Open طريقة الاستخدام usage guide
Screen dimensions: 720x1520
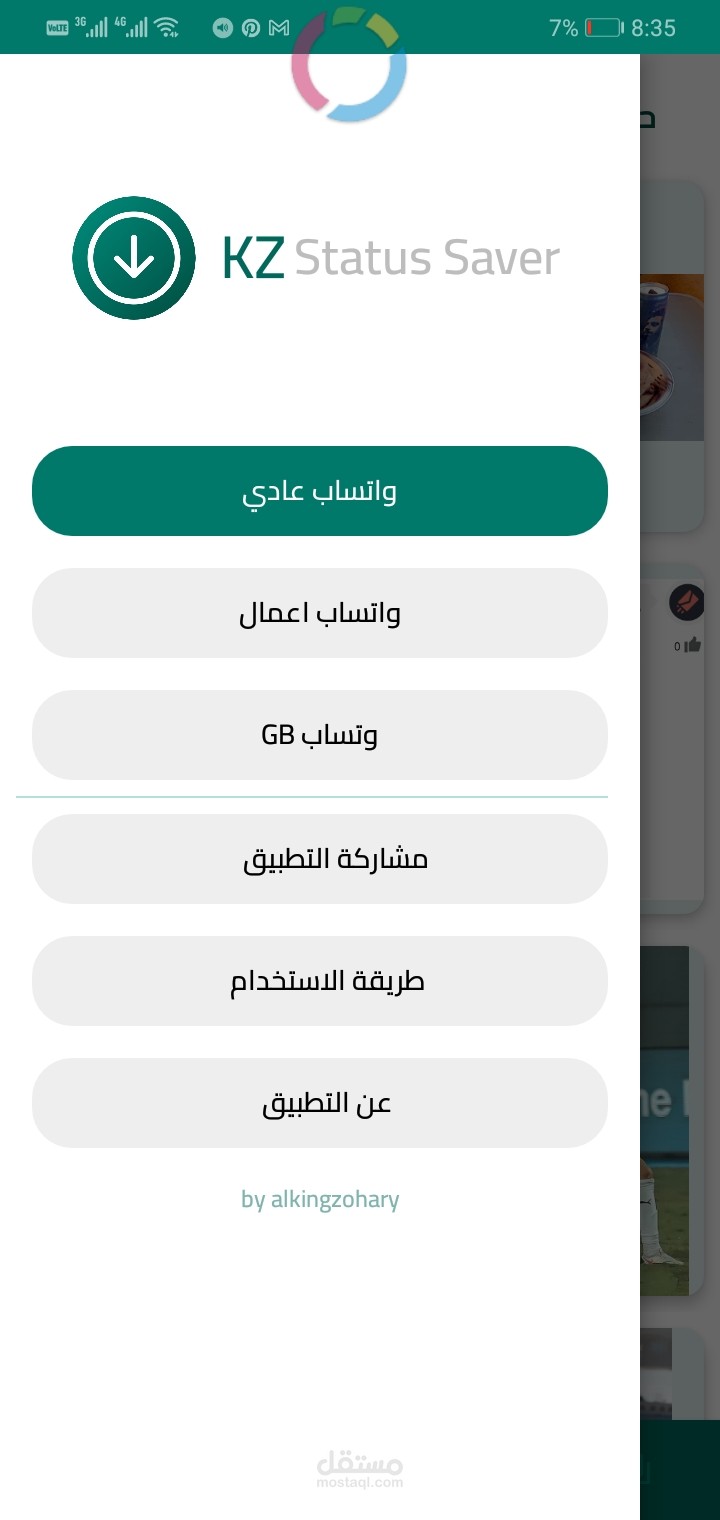[320, 981]
